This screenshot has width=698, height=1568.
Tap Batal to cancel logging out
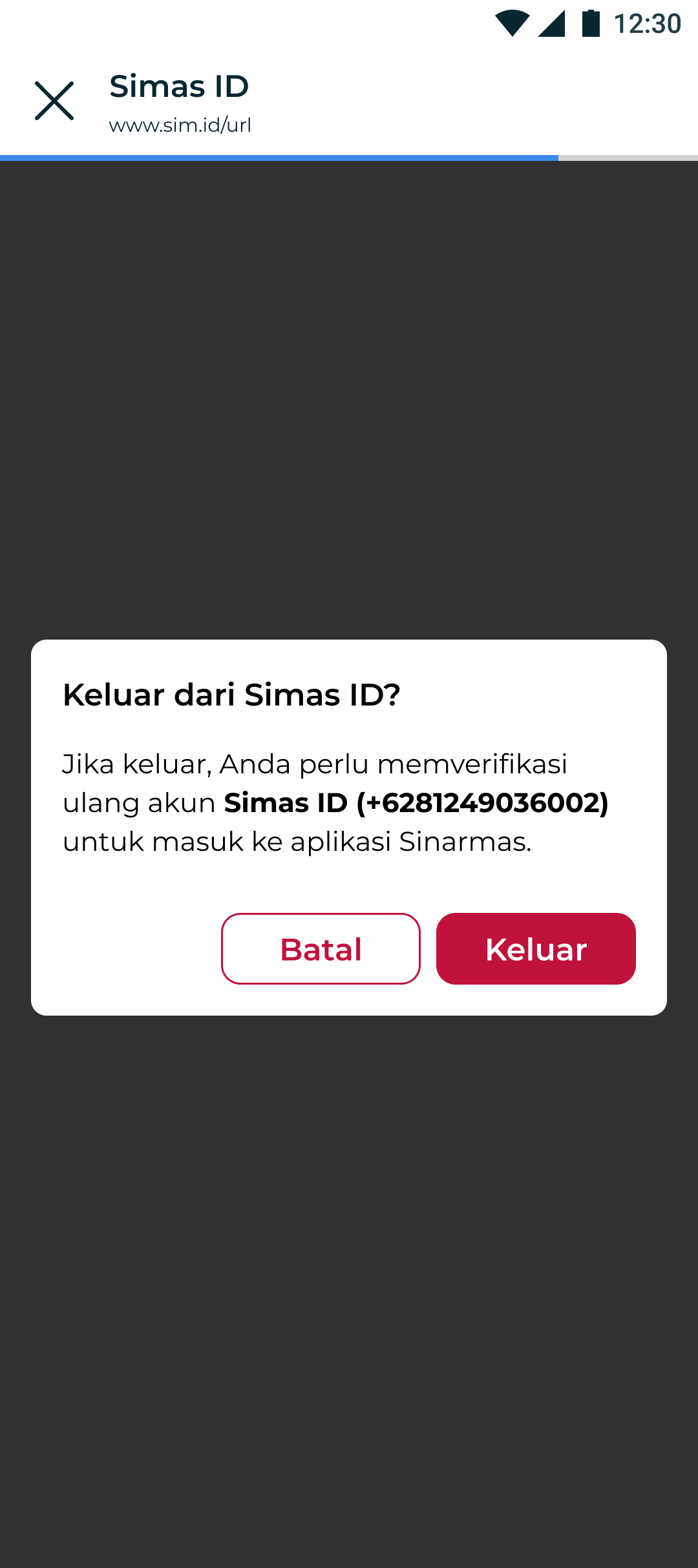tap(321, 948)
